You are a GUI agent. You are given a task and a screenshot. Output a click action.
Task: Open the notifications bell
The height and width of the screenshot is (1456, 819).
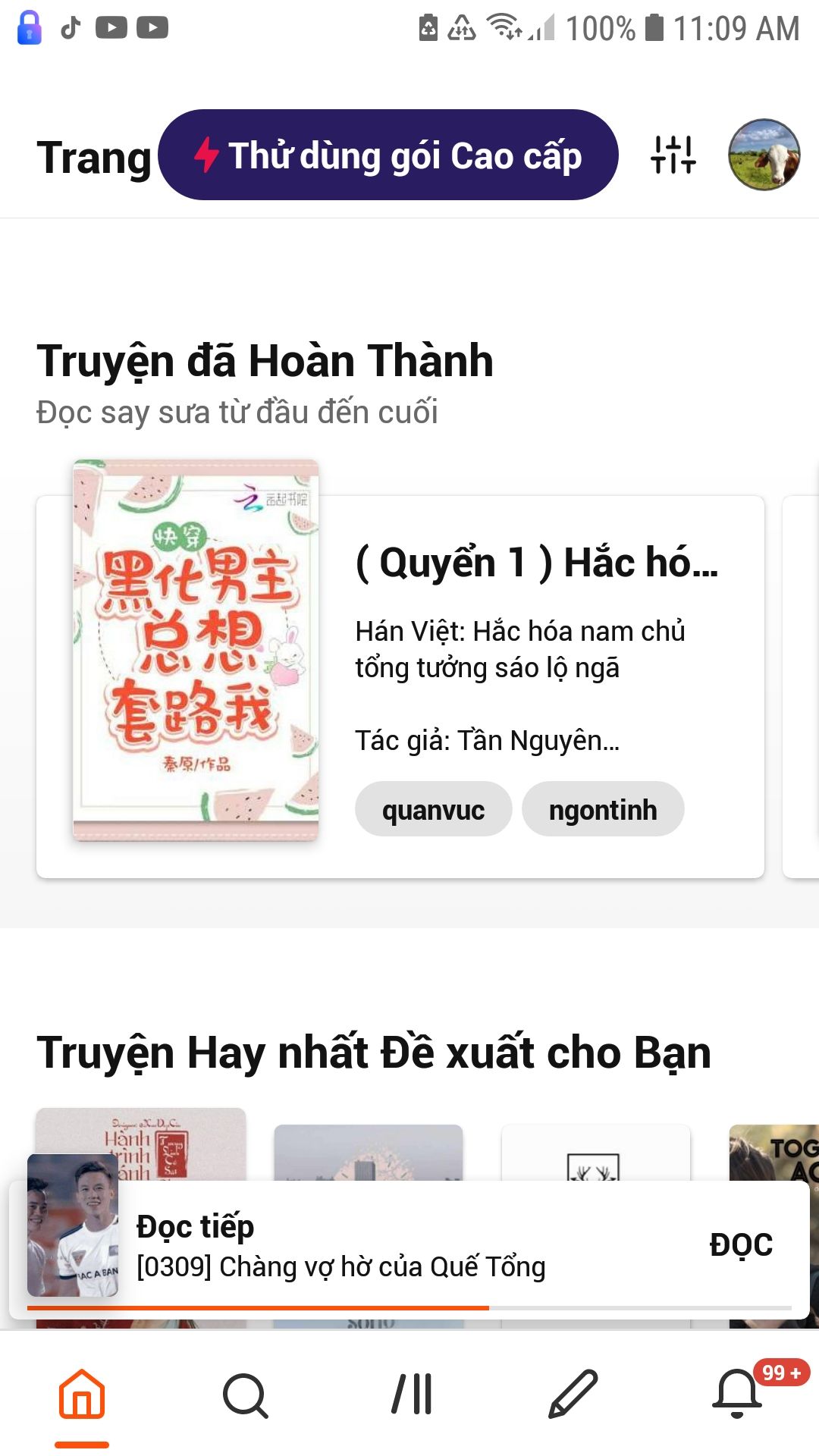(737, 1394)
